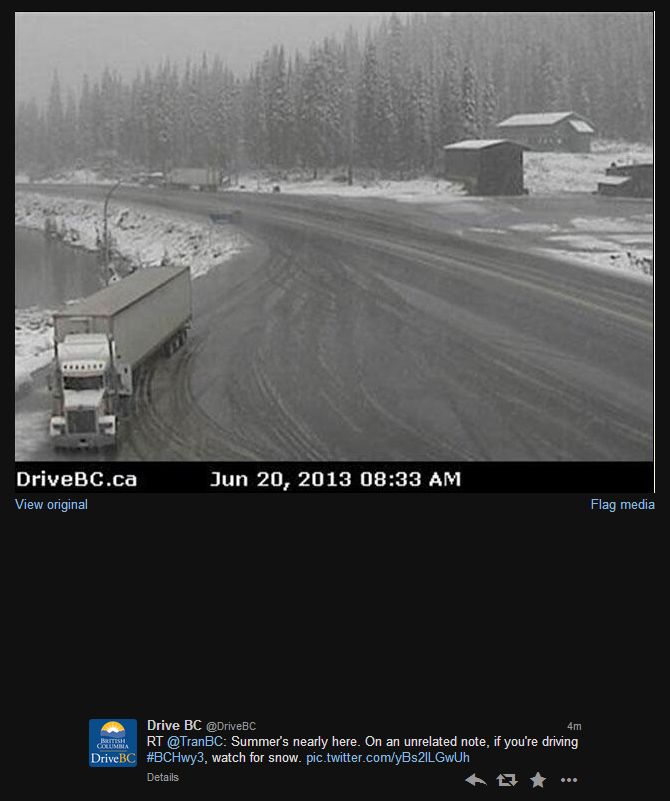670x801 pixels.
Task: Open the pic.twitter.com/yBs2lLGwUh link
Action: tap(387, 758)
